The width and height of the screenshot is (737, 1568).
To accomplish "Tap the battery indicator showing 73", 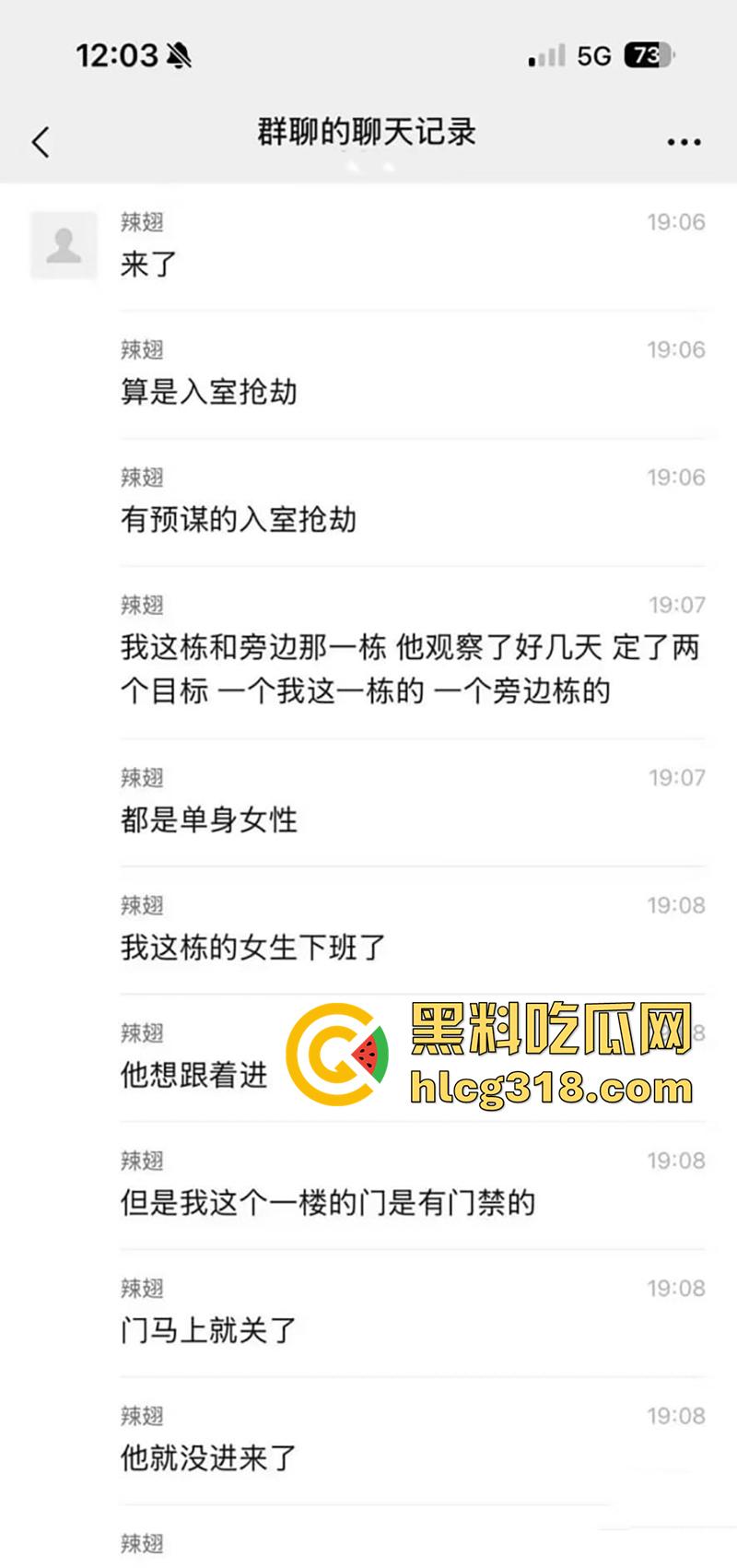I will tap(650, 55).
